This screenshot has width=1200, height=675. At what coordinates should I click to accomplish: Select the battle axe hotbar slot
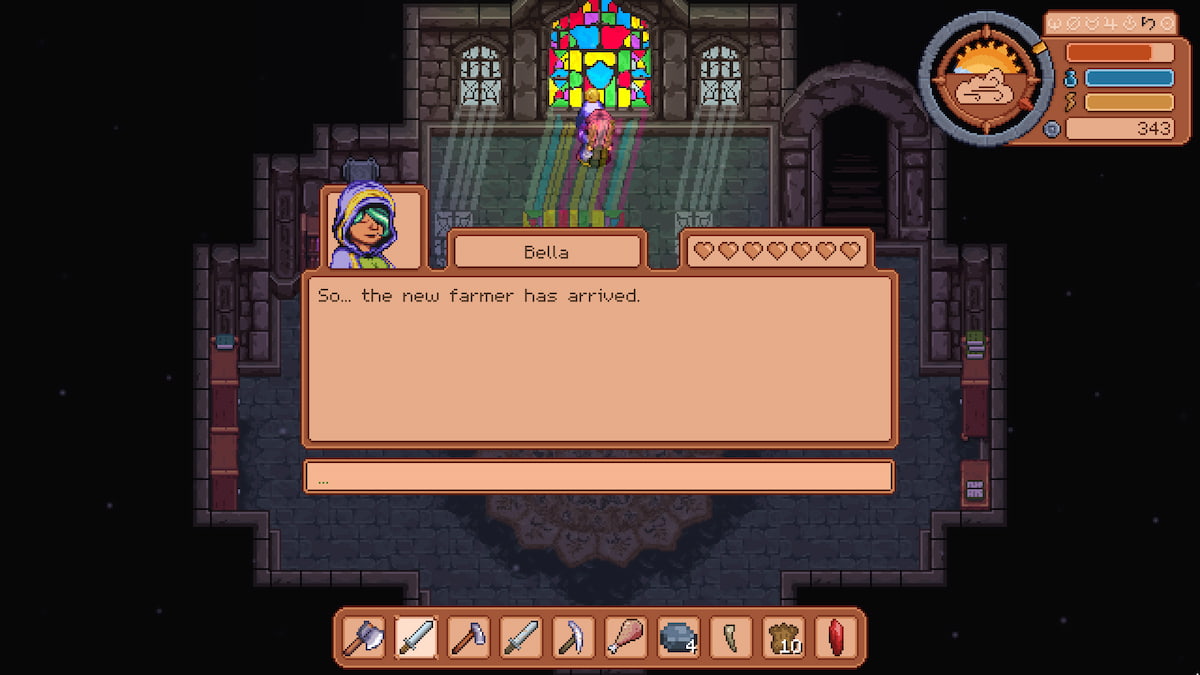tap(364, 636)
